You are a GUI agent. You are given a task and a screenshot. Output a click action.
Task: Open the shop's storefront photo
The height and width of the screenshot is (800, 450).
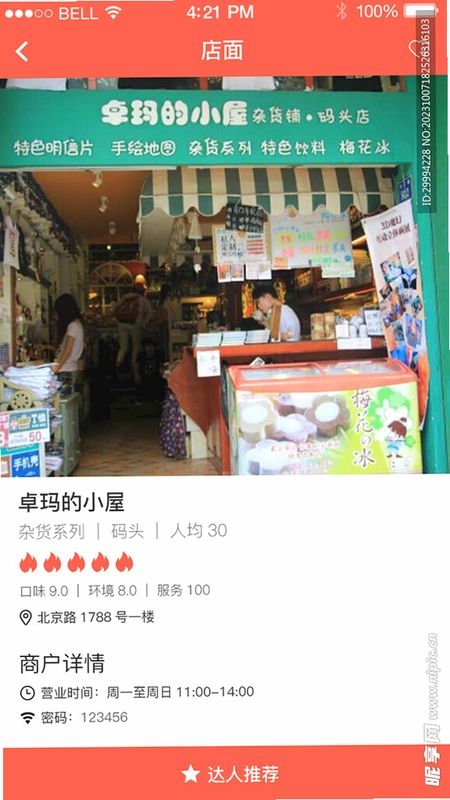[x=224, y=276]
